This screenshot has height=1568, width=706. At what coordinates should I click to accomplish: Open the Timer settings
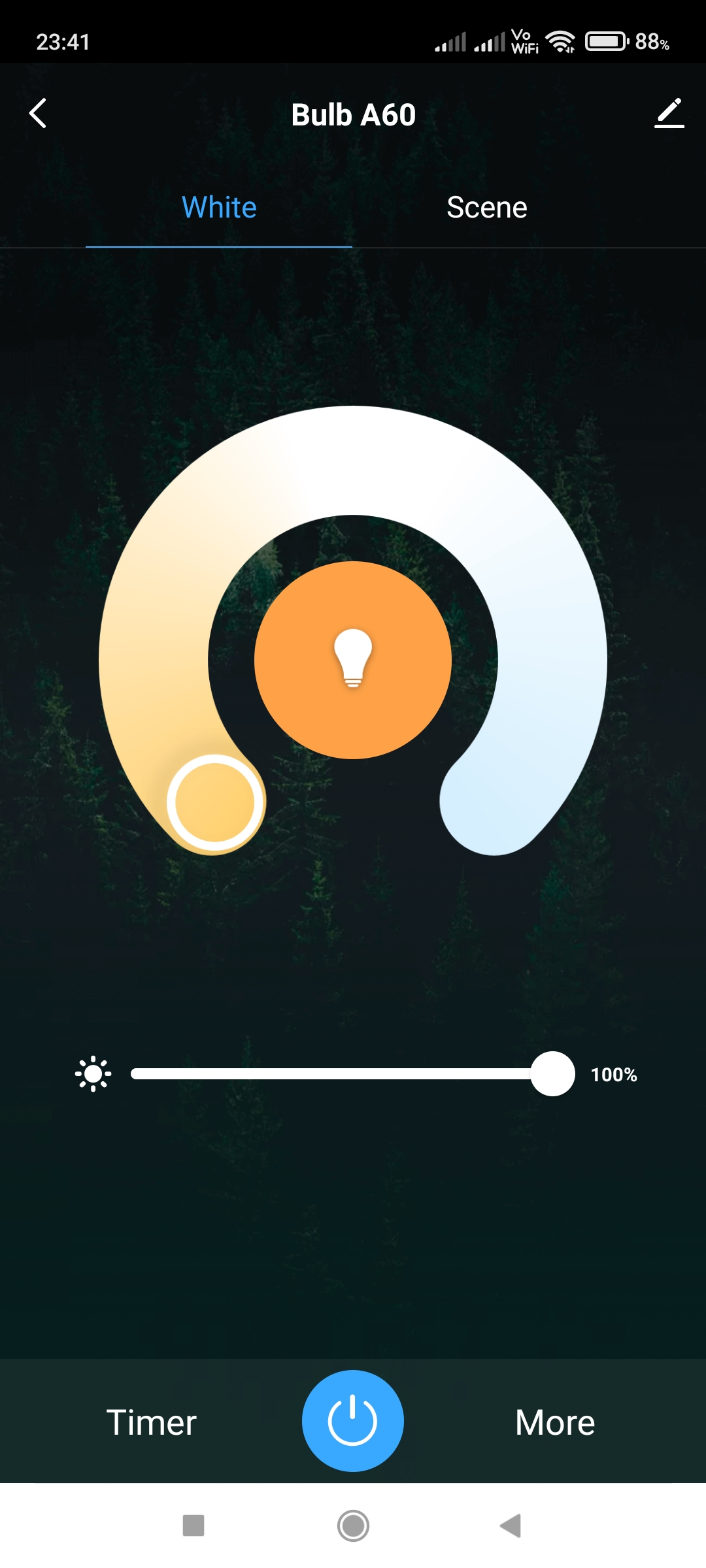pyautogui.click(x=152, y=1422)
